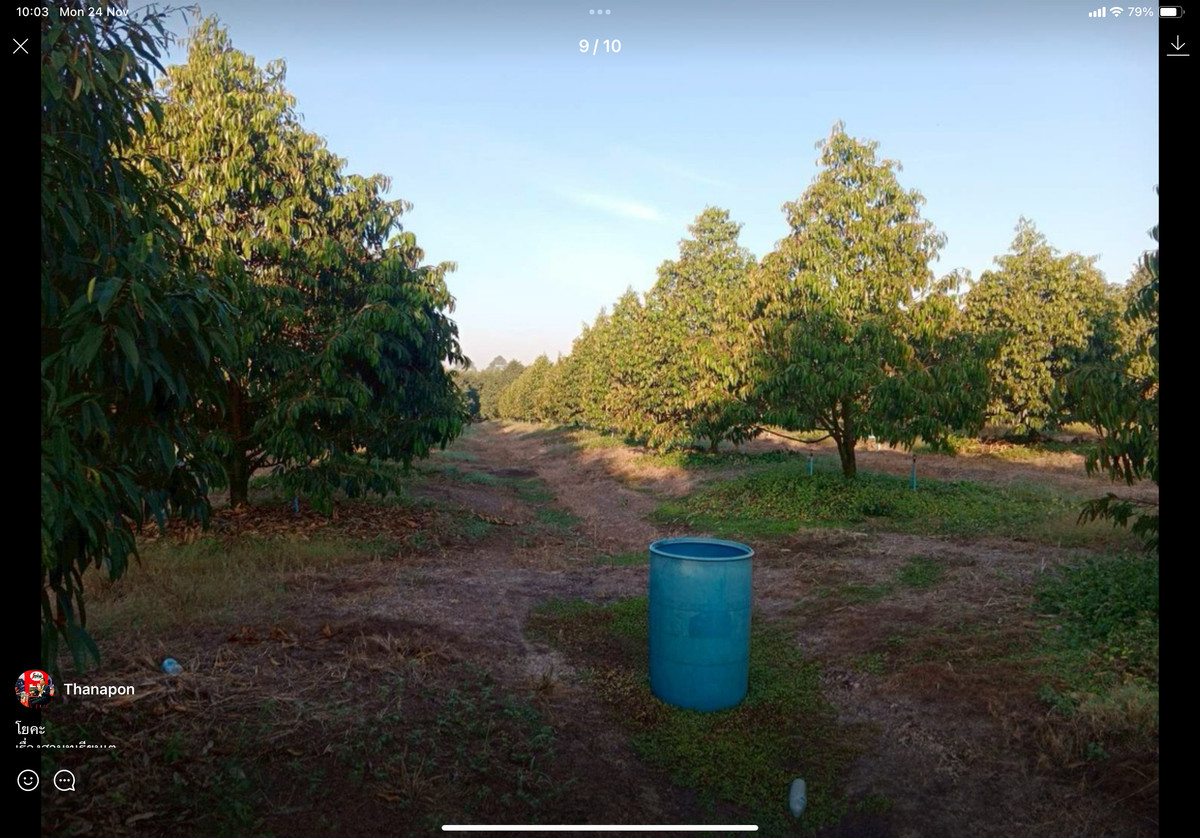Open the three-dot menu at top
Viewport: 1200px width, 838px height.
pos(600,12)
